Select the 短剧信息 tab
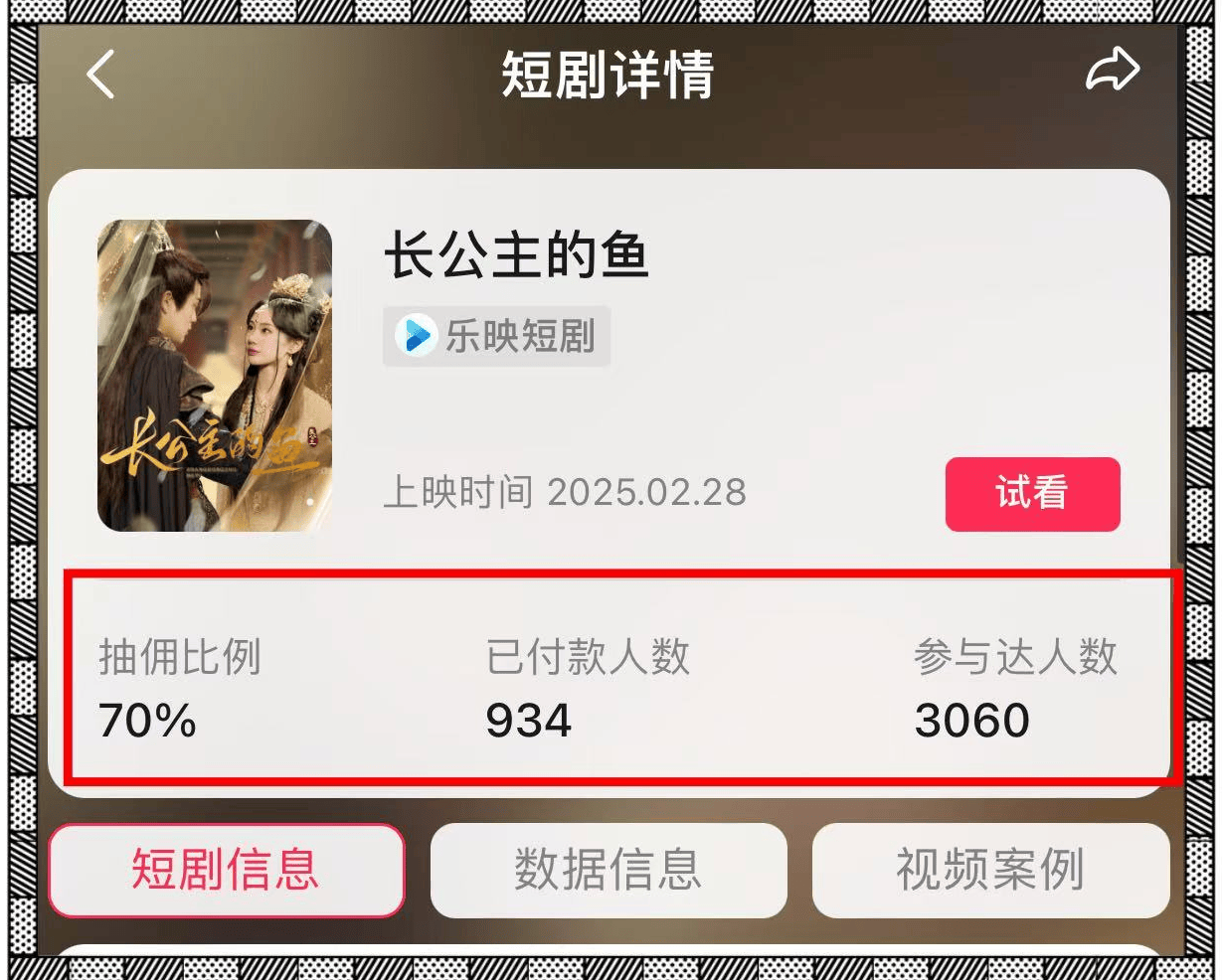Screen dimensions: 1222x980 pos(227,871)
